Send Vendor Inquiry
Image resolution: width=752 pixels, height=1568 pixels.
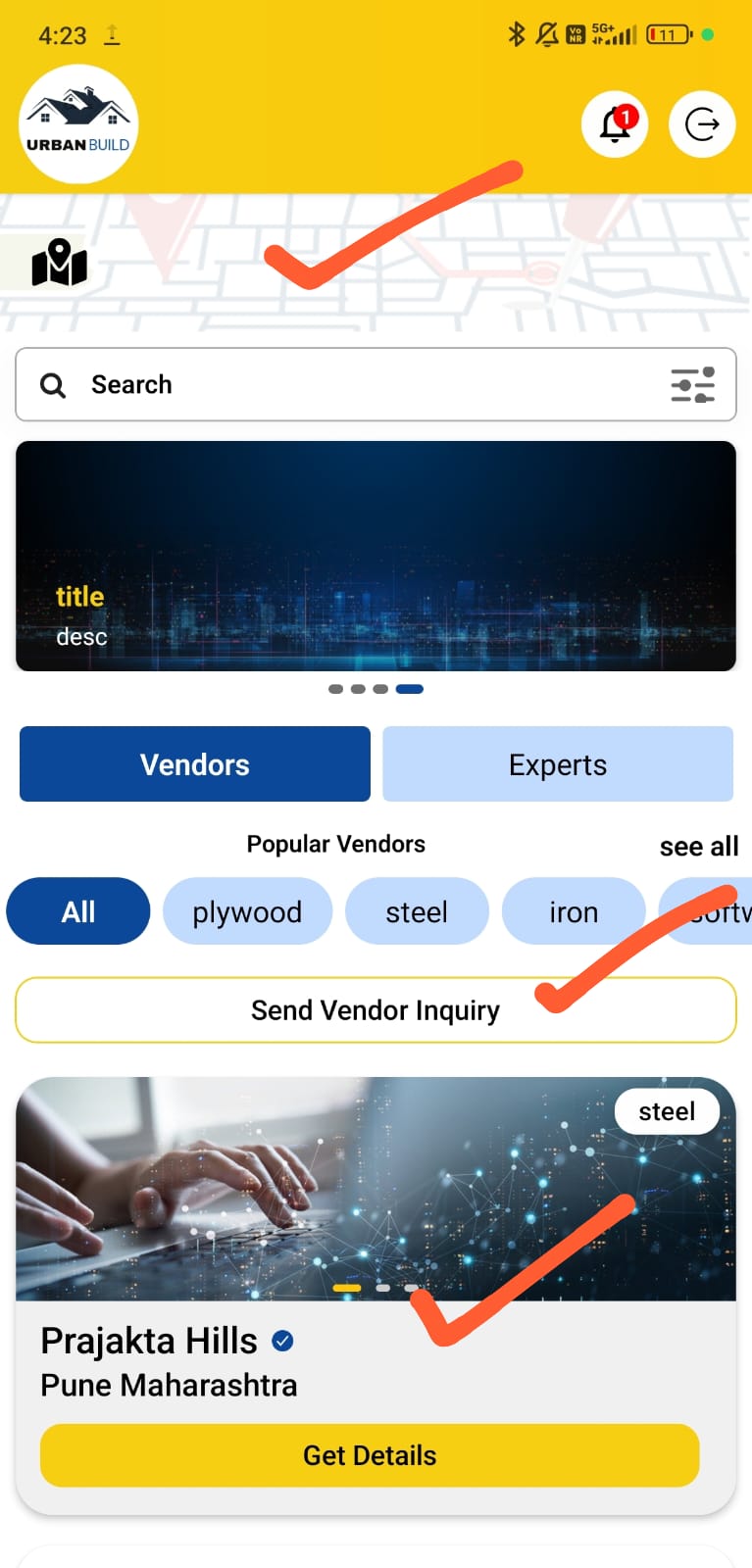tap(376, 1009)
